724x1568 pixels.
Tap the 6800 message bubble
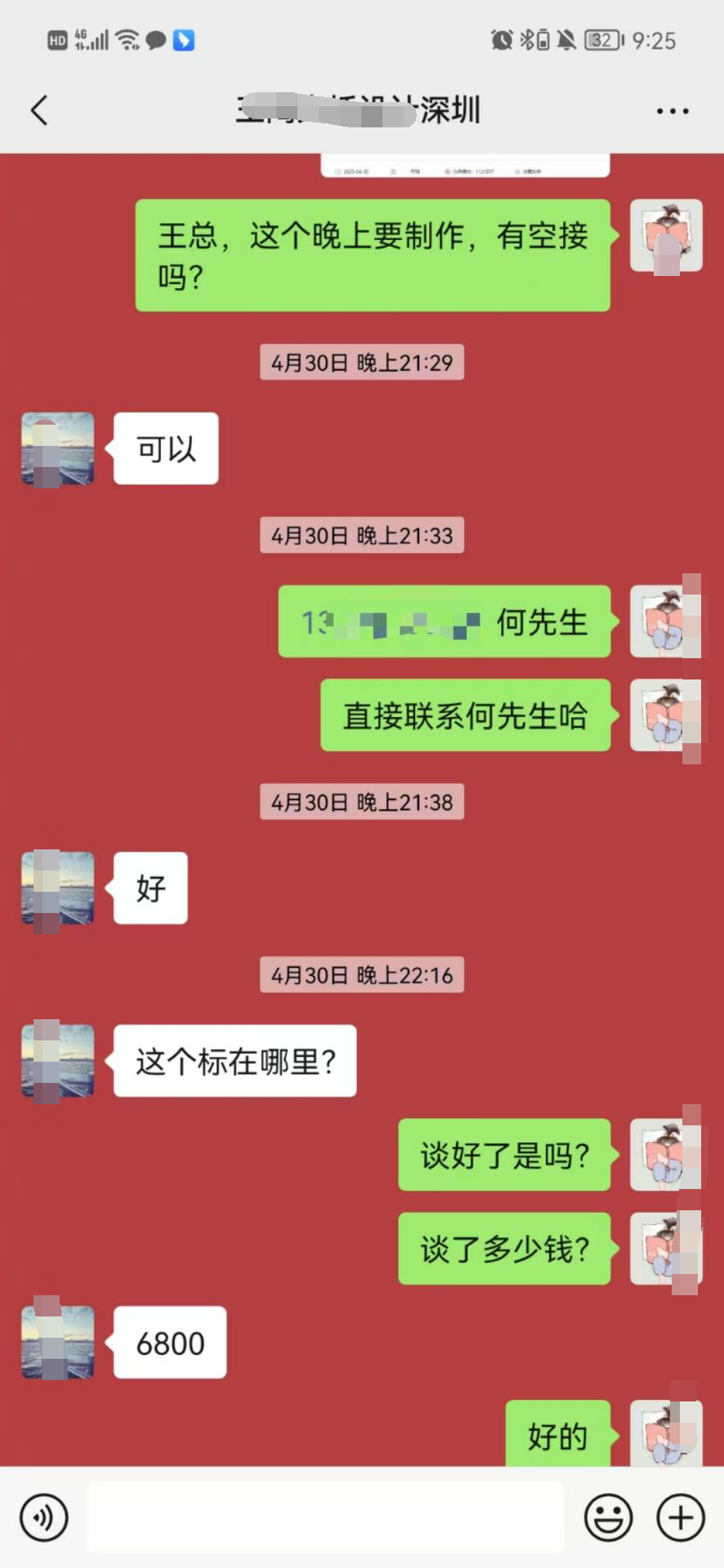tap(169, 1342)
